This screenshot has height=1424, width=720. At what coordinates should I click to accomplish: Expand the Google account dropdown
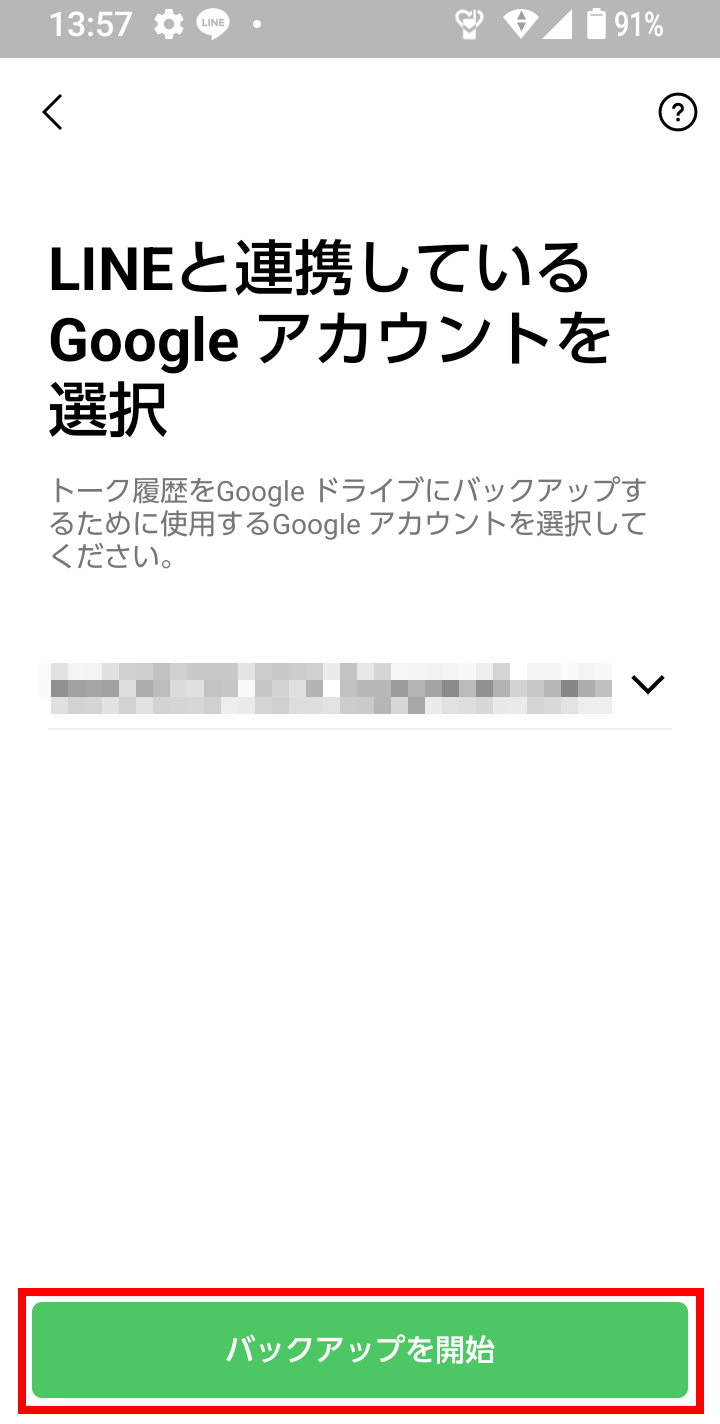[360, 685]
